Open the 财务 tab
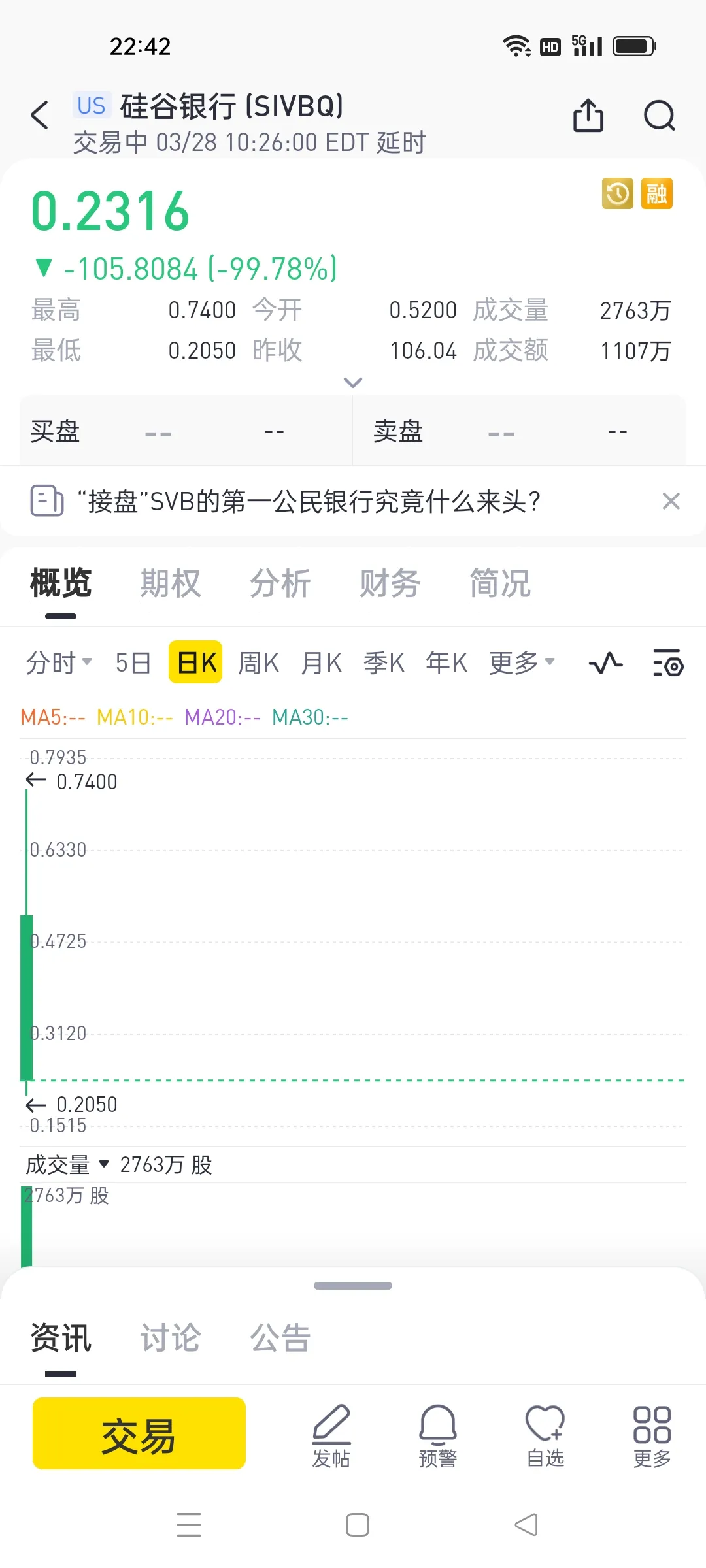 click(x=390, y=583)
